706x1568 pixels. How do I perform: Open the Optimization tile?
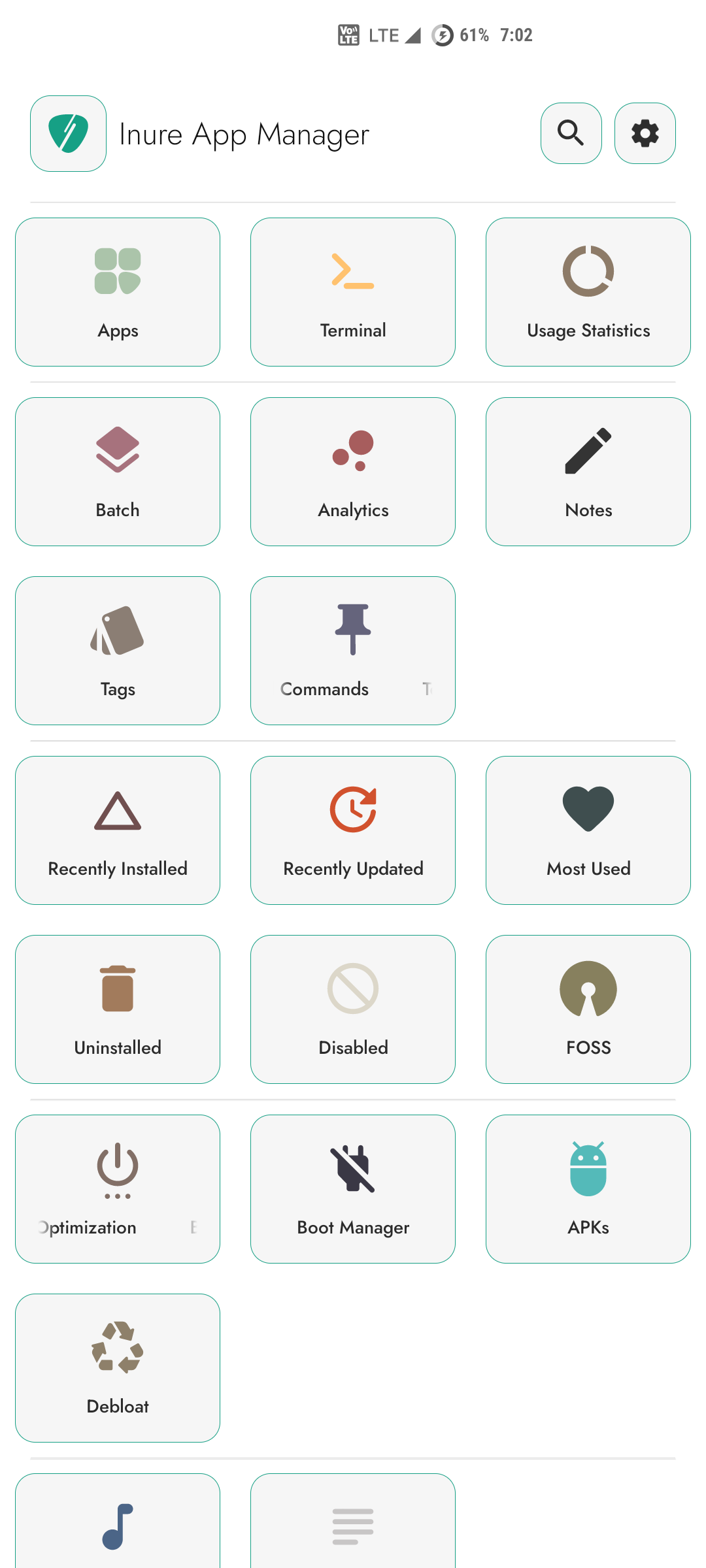coord(118,1189)
